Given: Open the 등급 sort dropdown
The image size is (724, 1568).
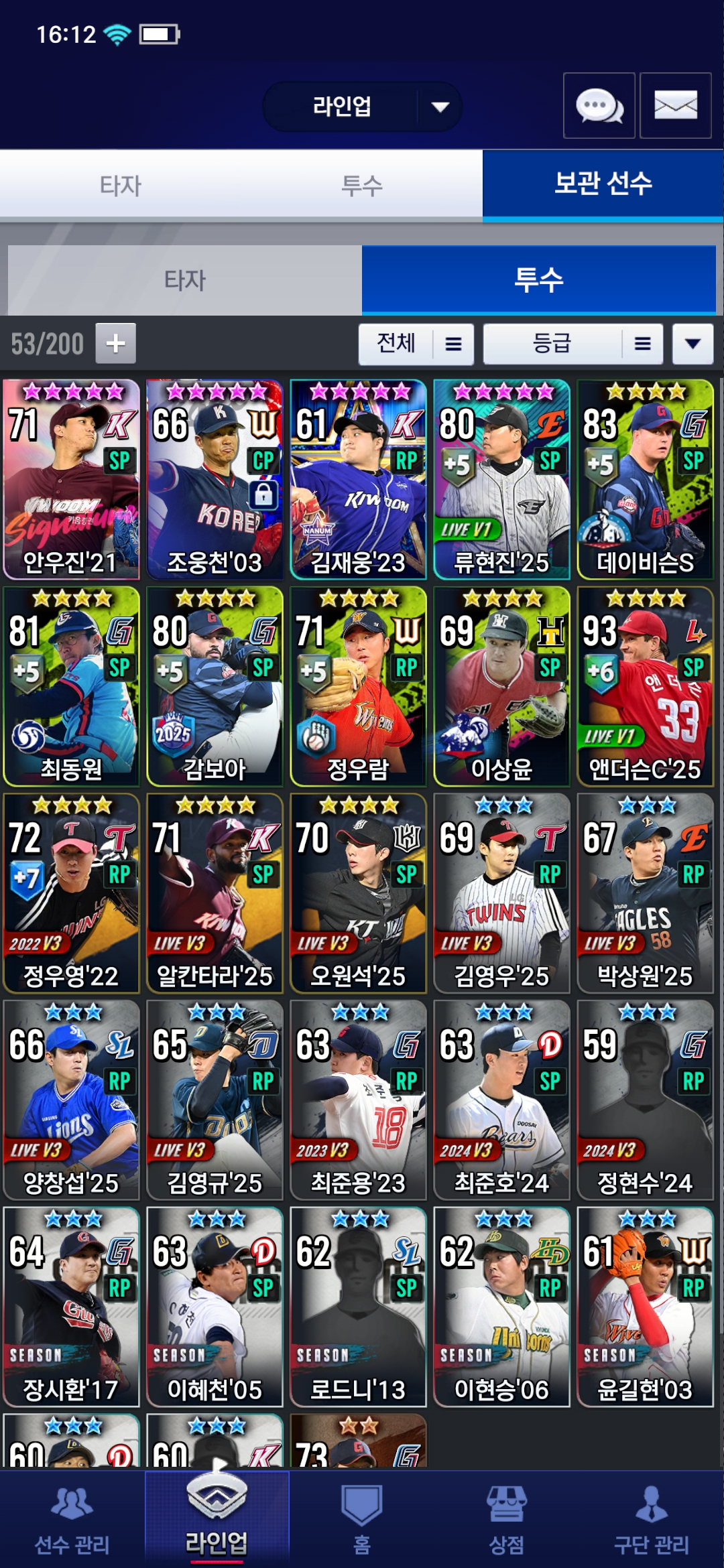Looking at the screenshot, I should 573,344.
